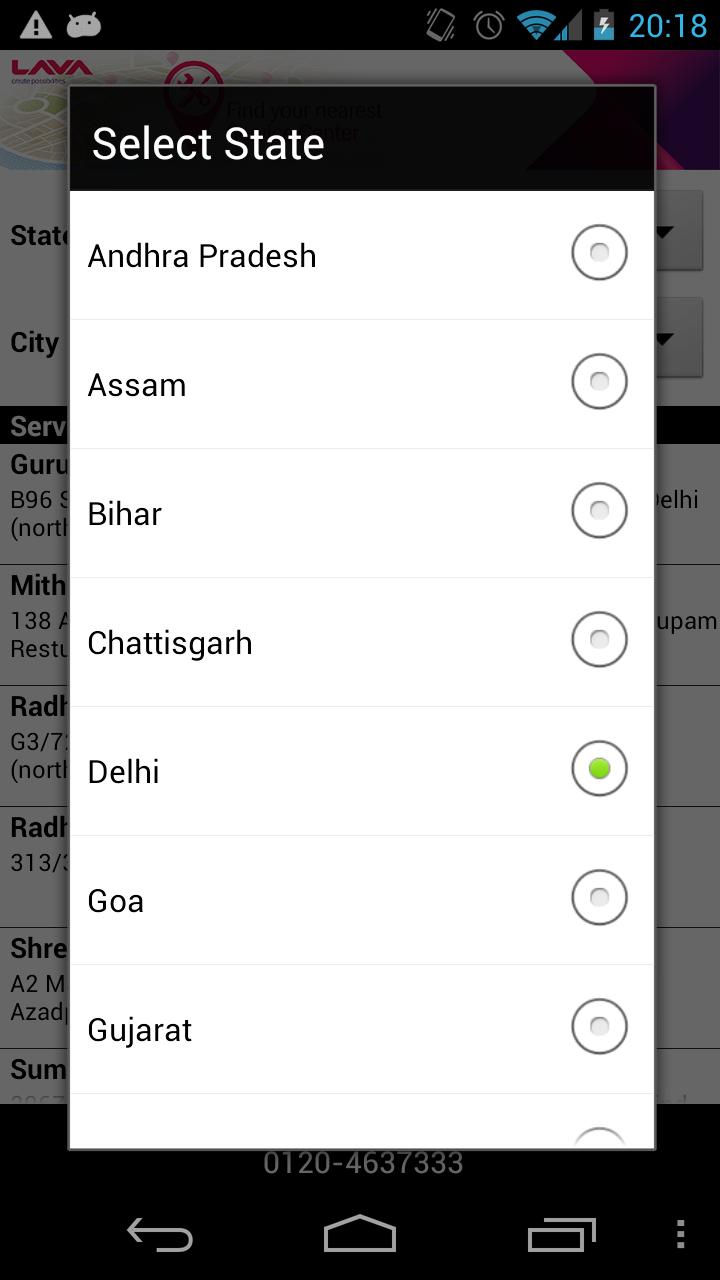Tap the Delhi option

tap(360, 771)
